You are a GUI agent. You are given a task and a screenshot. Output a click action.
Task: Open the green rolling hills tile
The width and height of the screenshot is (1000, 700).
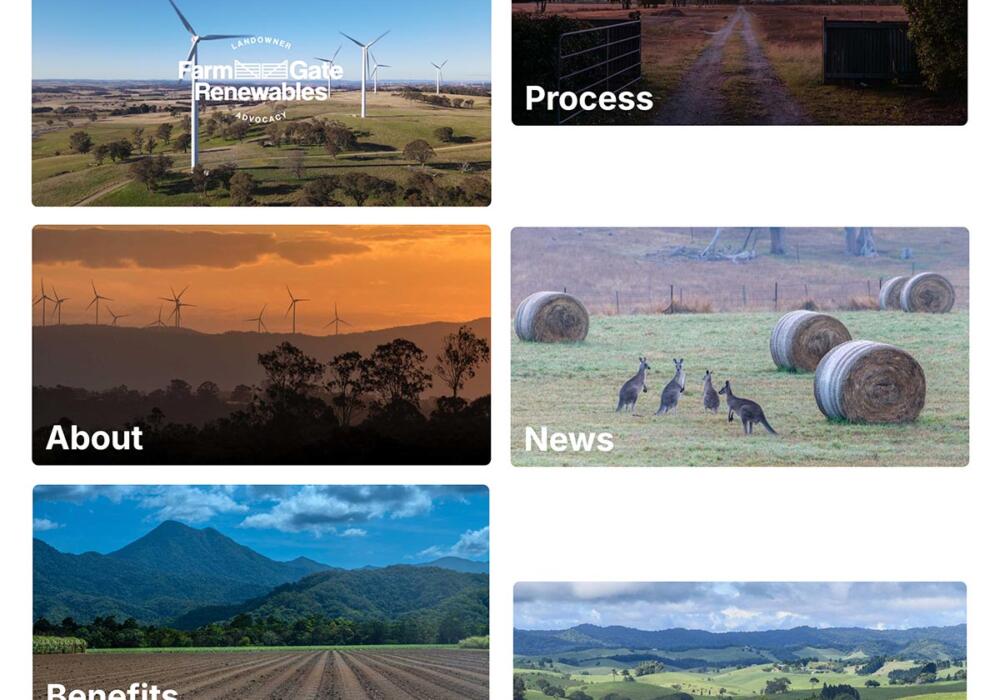pyautogui.click(x=739, y=641)
